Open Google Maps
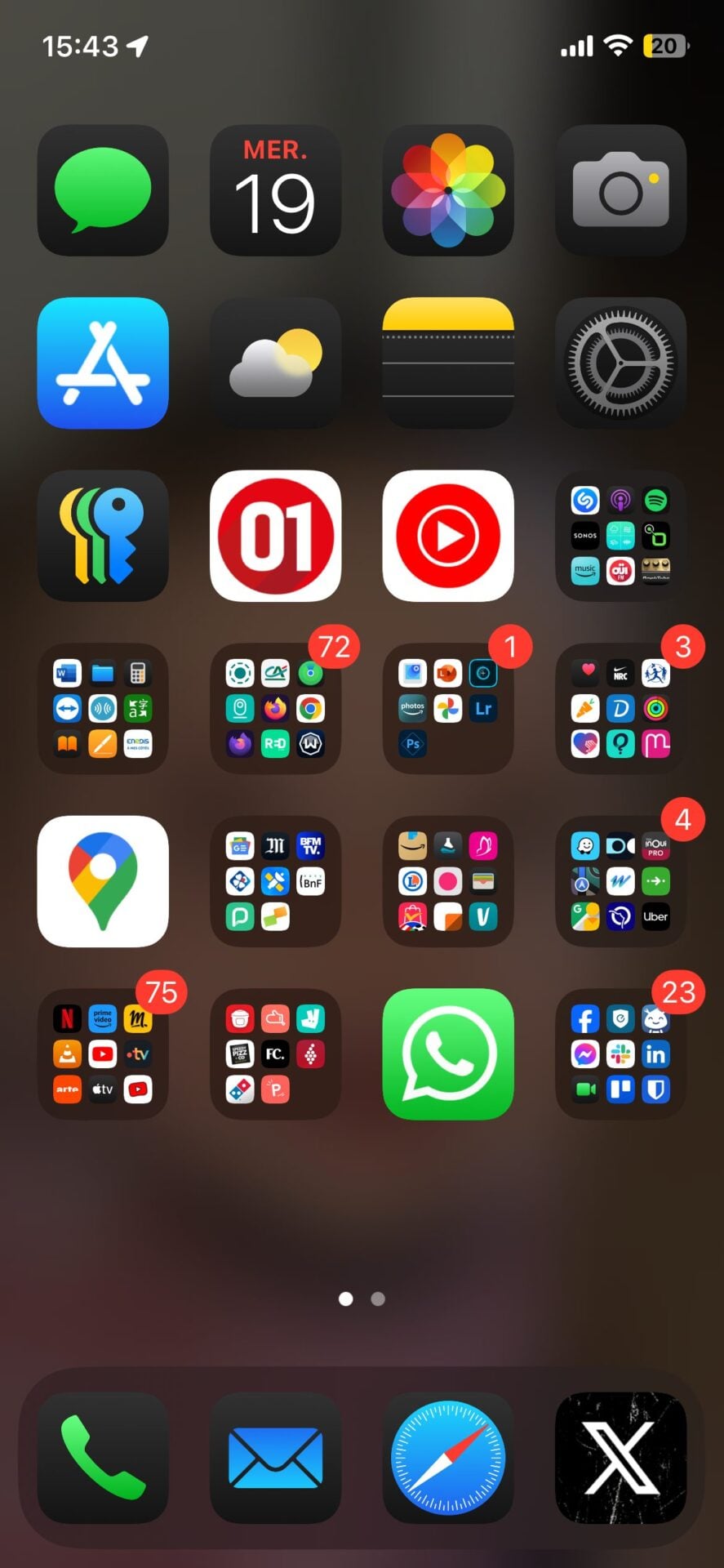The image size is (724, 1568). tap(103, 881)
